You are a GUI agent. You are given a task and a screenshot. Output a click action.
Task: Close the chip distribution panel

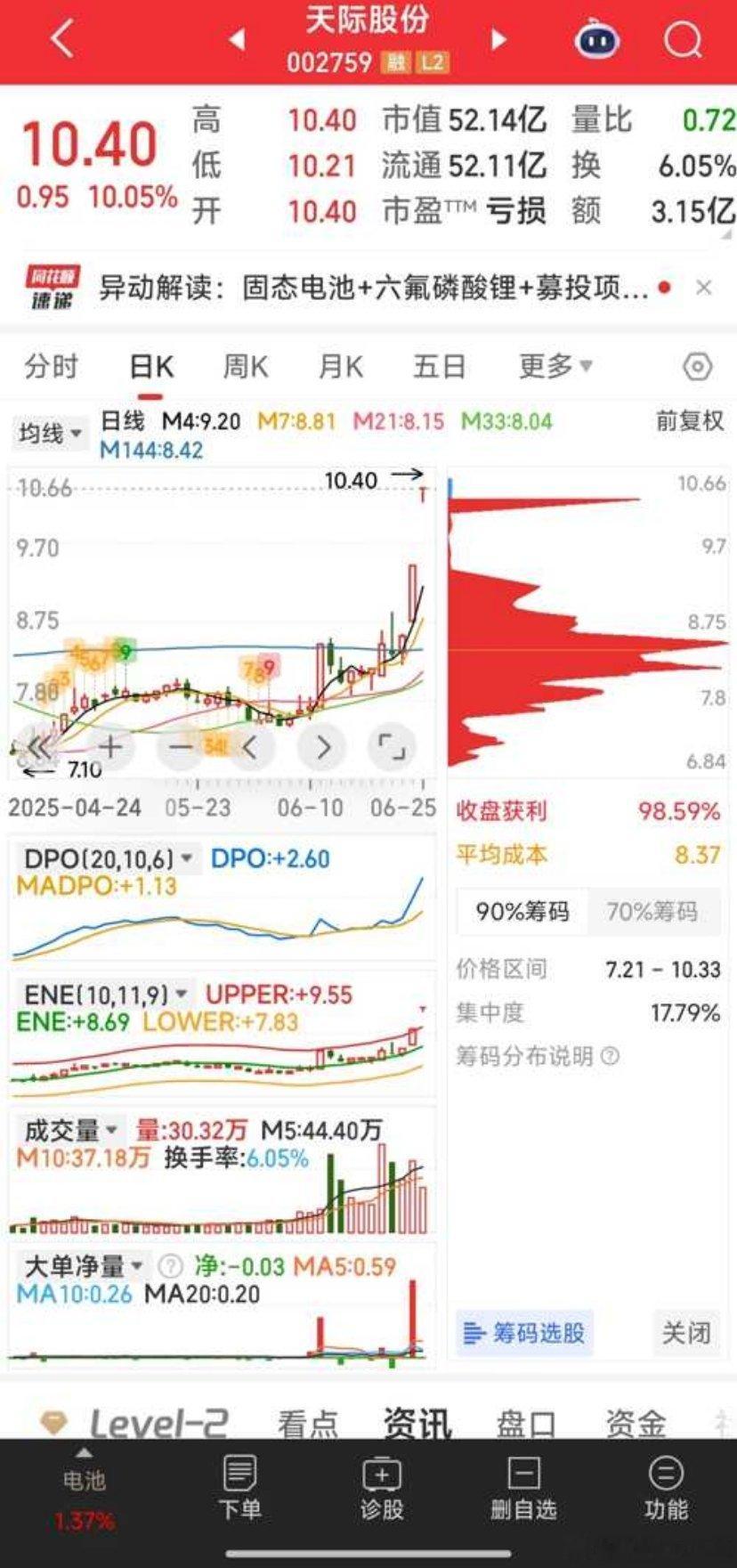(685, 1333)
